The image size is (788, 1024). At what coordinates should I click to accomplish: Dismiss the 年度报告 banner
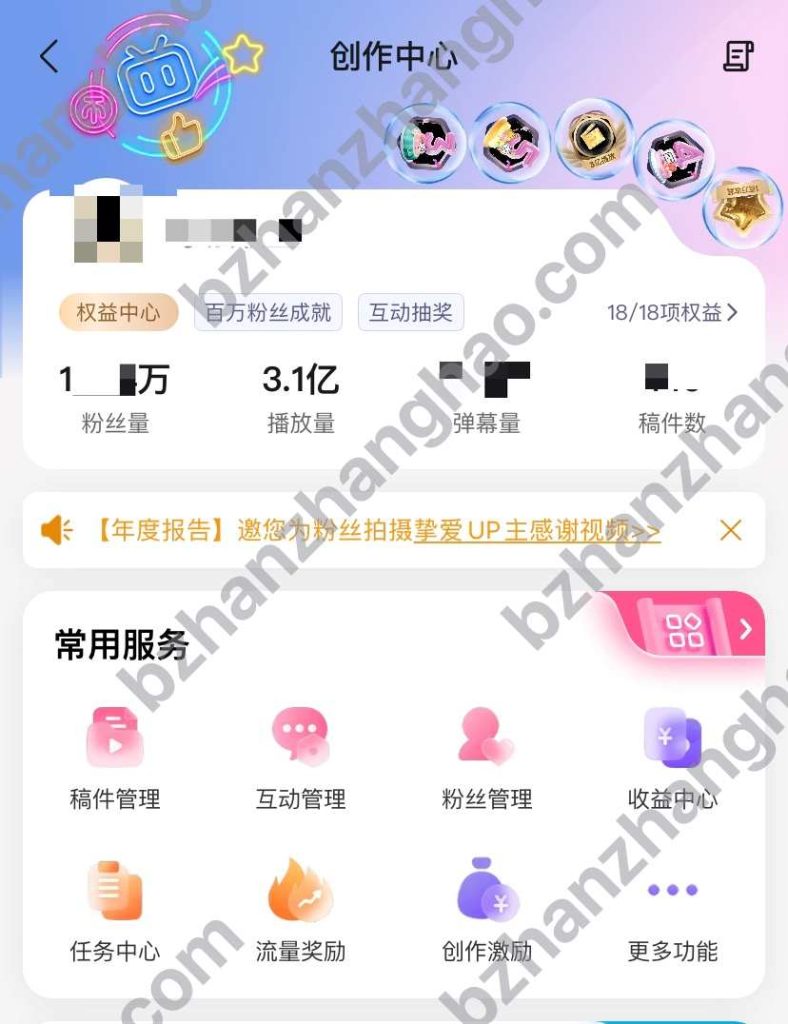(731, 530)
